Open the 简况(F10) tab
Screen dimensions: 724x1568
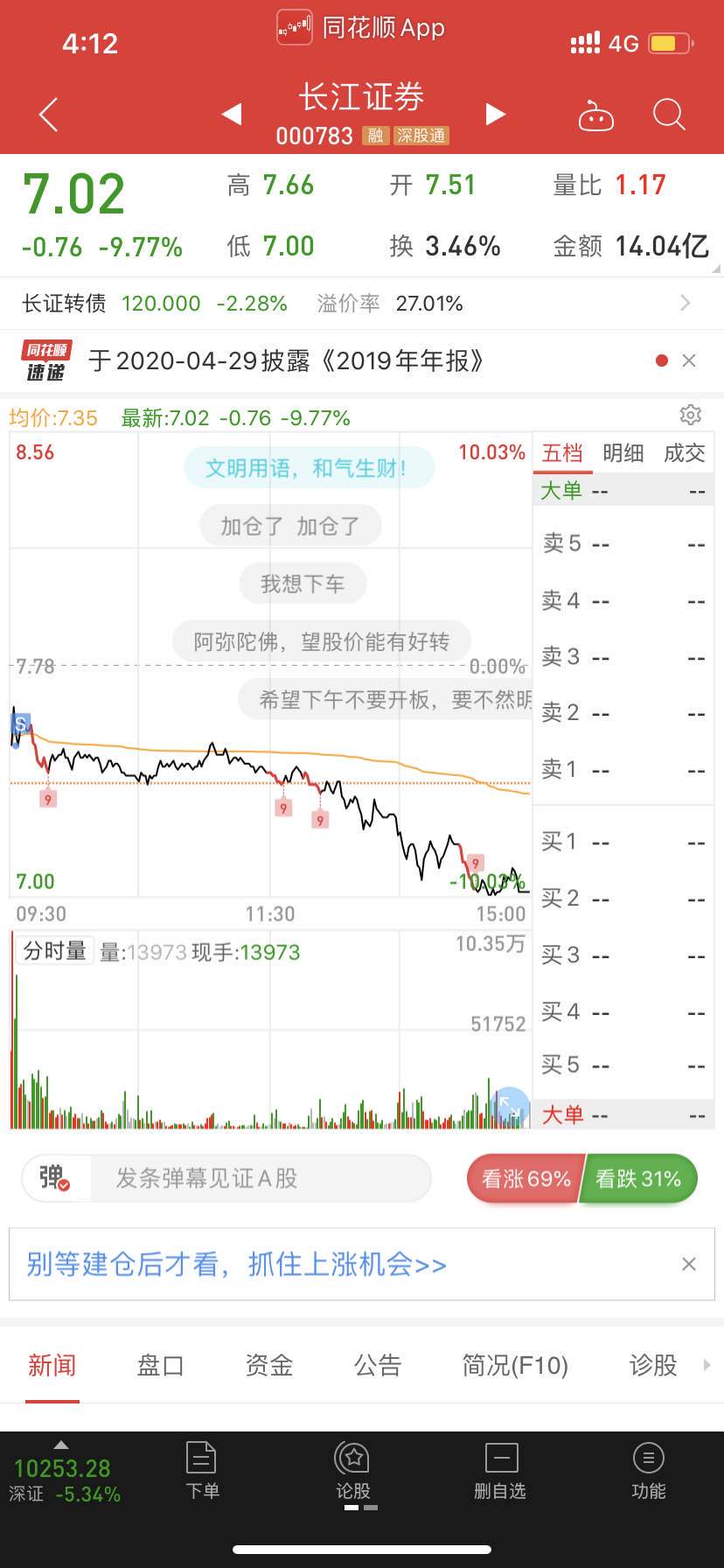[x=515, y=1365]
